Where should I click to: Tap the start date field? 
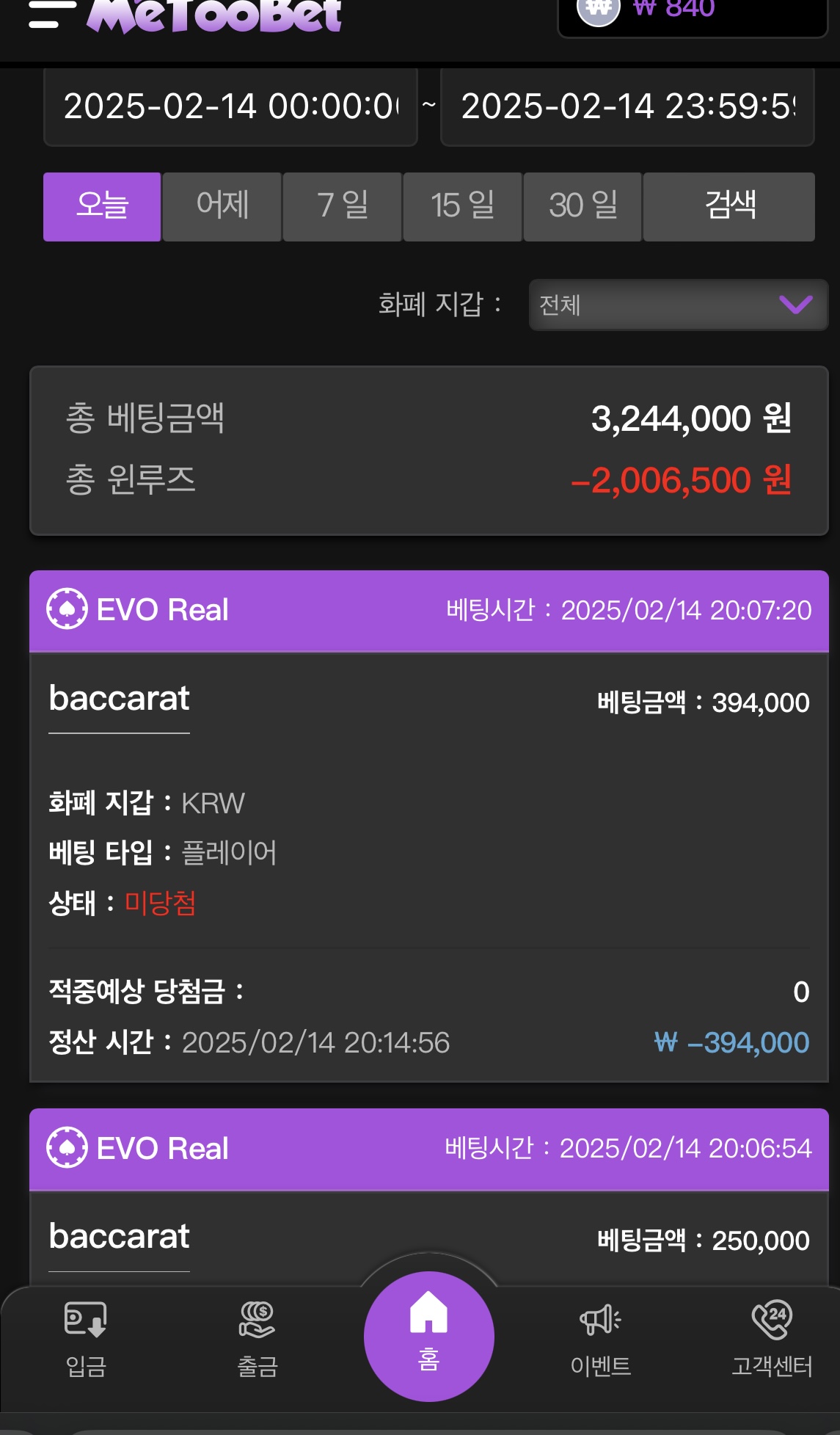click(x=230, y=107)
